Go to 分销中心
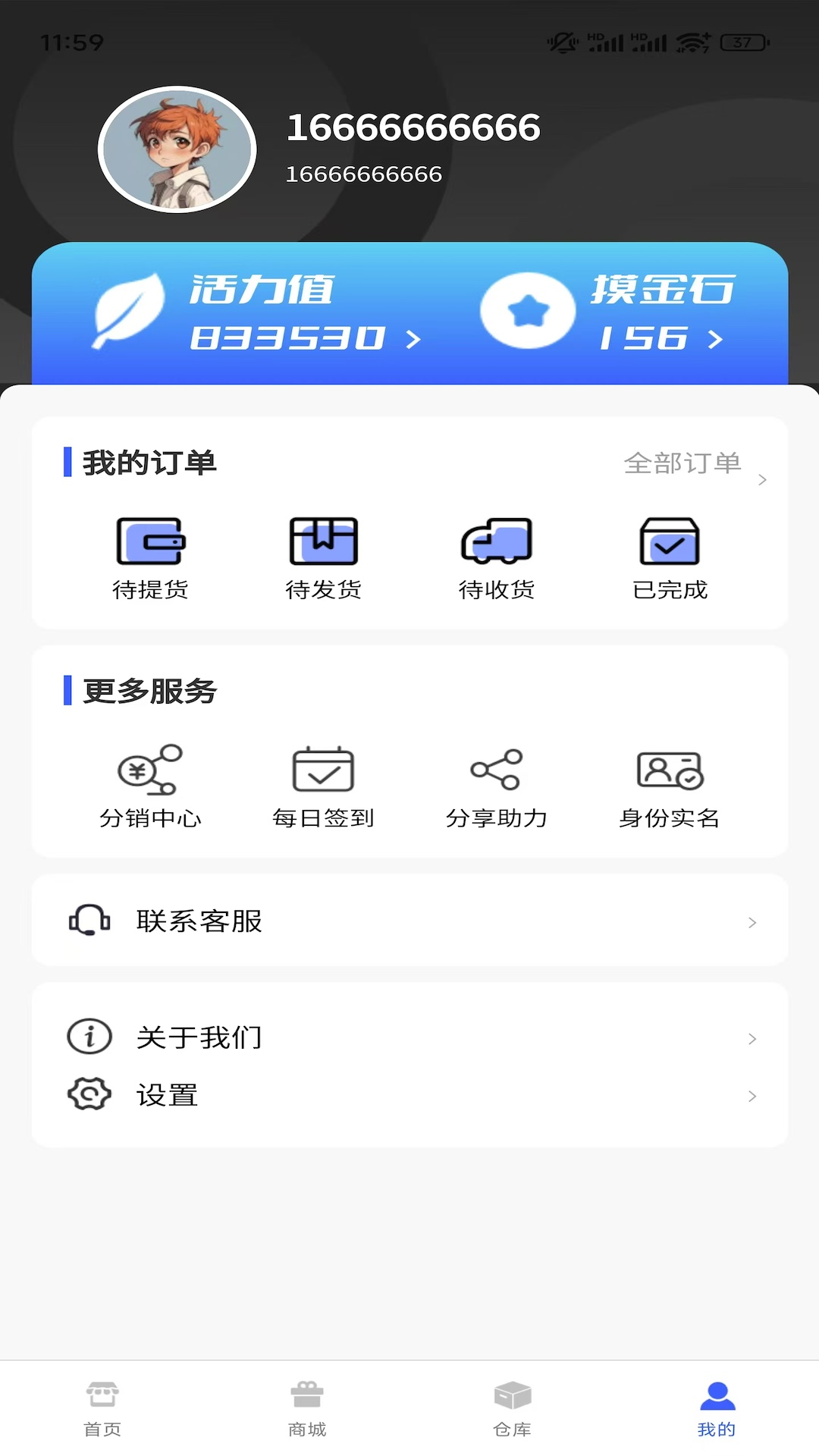Image resolution: width=819 pixels, height=1456 pixels. 150,786
